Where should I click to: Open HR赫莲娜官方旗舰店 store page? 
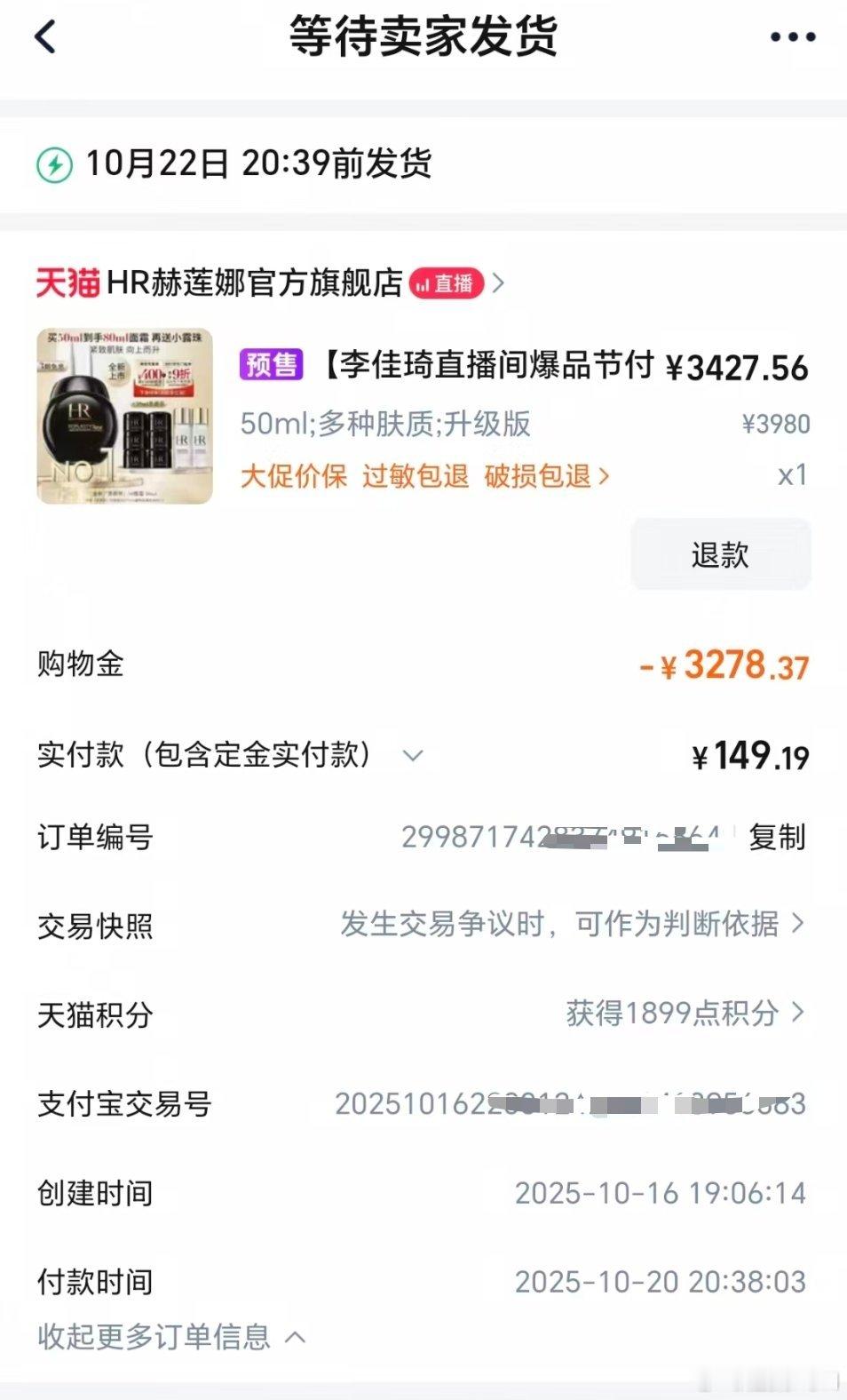coord(255,283)
